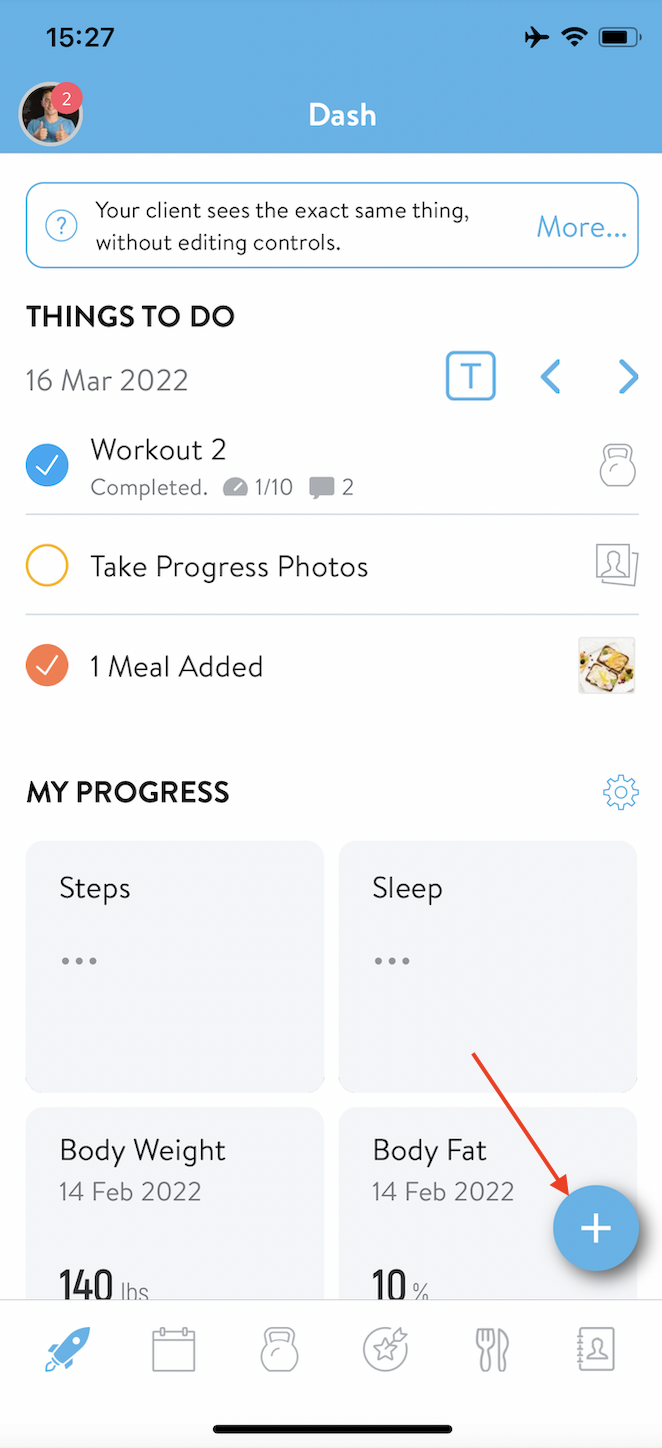Tap the blue plus floating button
The image size is (662, 1448).
596,1228
